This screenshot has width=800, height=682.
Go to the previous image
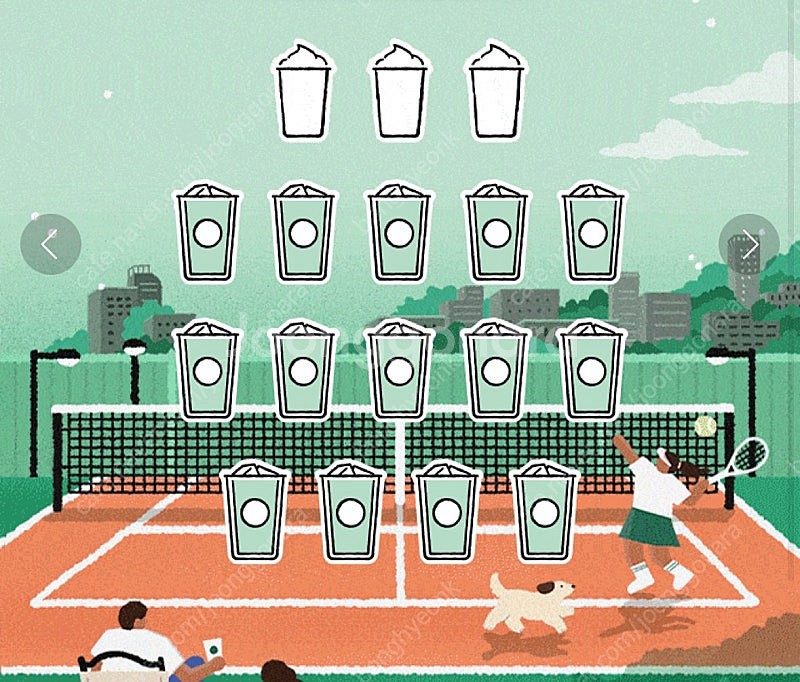[50, 244]
